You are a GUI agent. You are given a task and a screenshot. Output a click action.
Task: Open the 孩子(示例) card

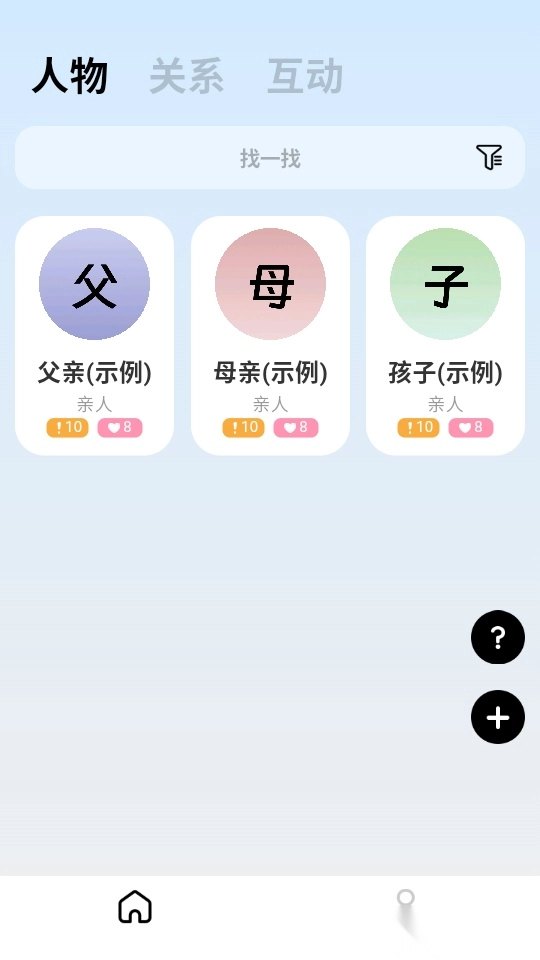coord(446,336)
